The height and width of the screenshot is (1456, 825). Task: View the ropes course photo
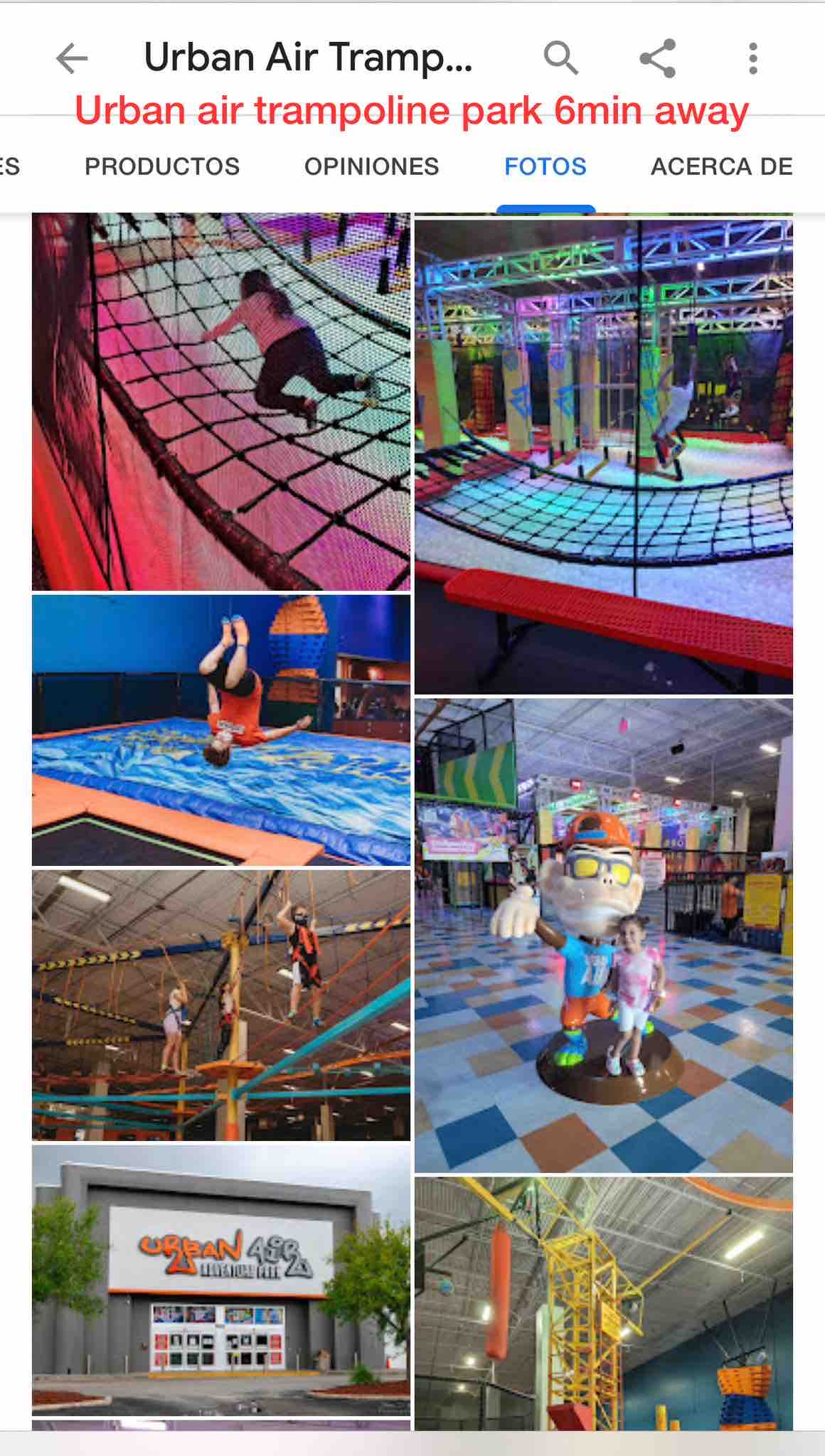pyautogui.click(x=221, y=1005)
